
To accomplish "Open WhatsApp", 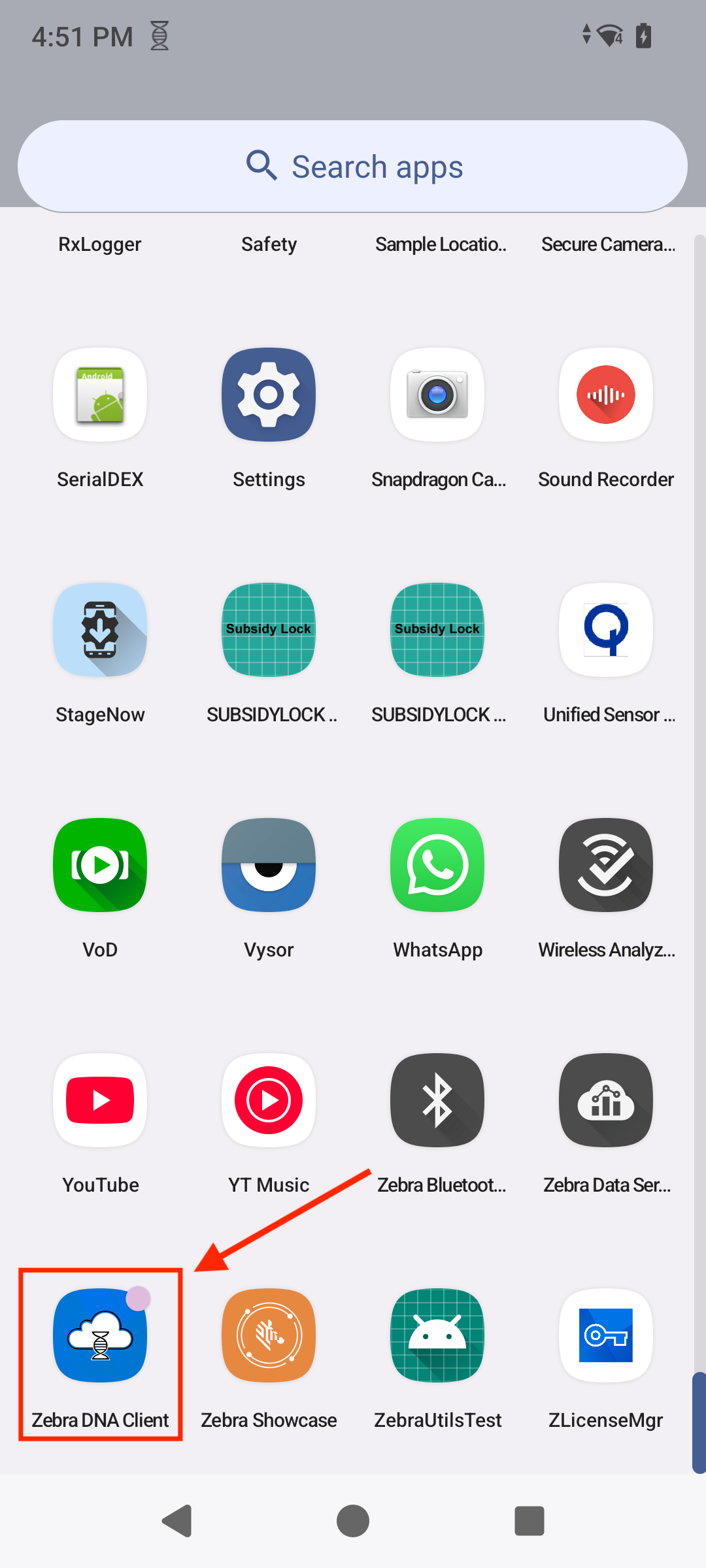I will pos(437,865).
